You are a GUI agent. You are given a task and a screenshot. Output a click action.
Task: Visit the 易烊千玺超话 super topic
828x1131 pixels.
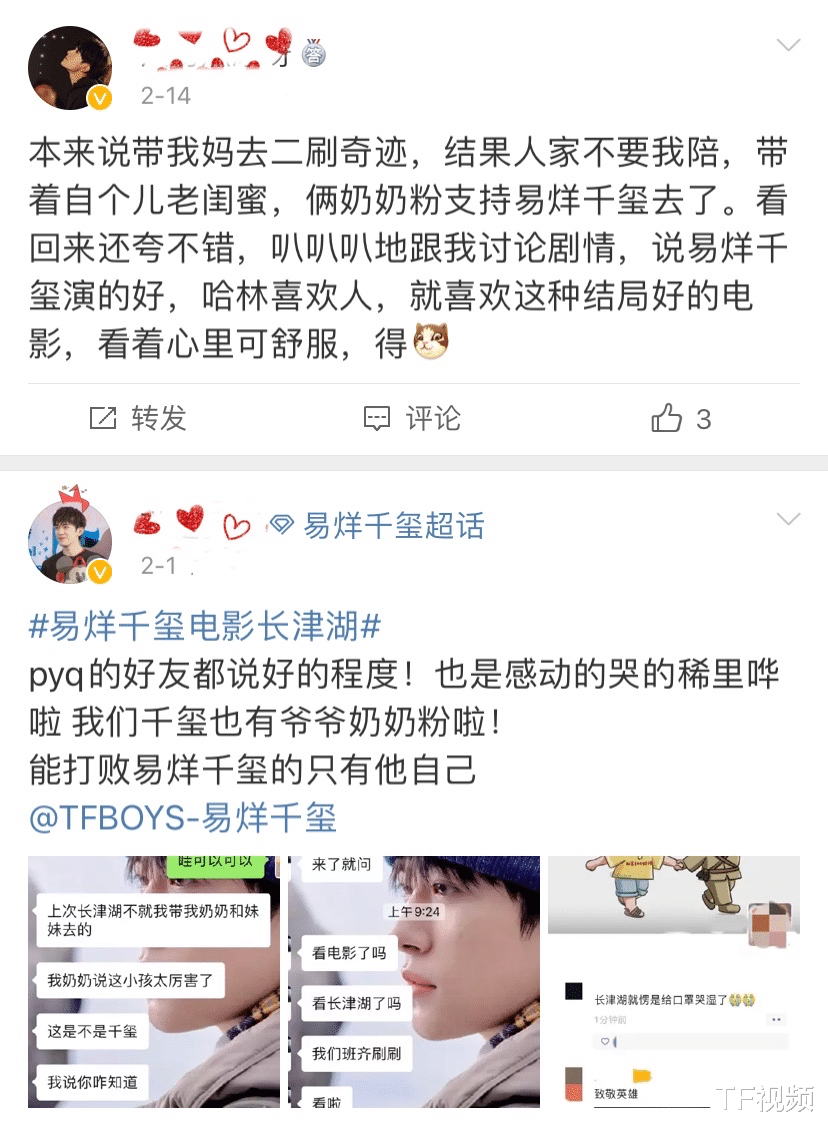[x=392, y=524]
